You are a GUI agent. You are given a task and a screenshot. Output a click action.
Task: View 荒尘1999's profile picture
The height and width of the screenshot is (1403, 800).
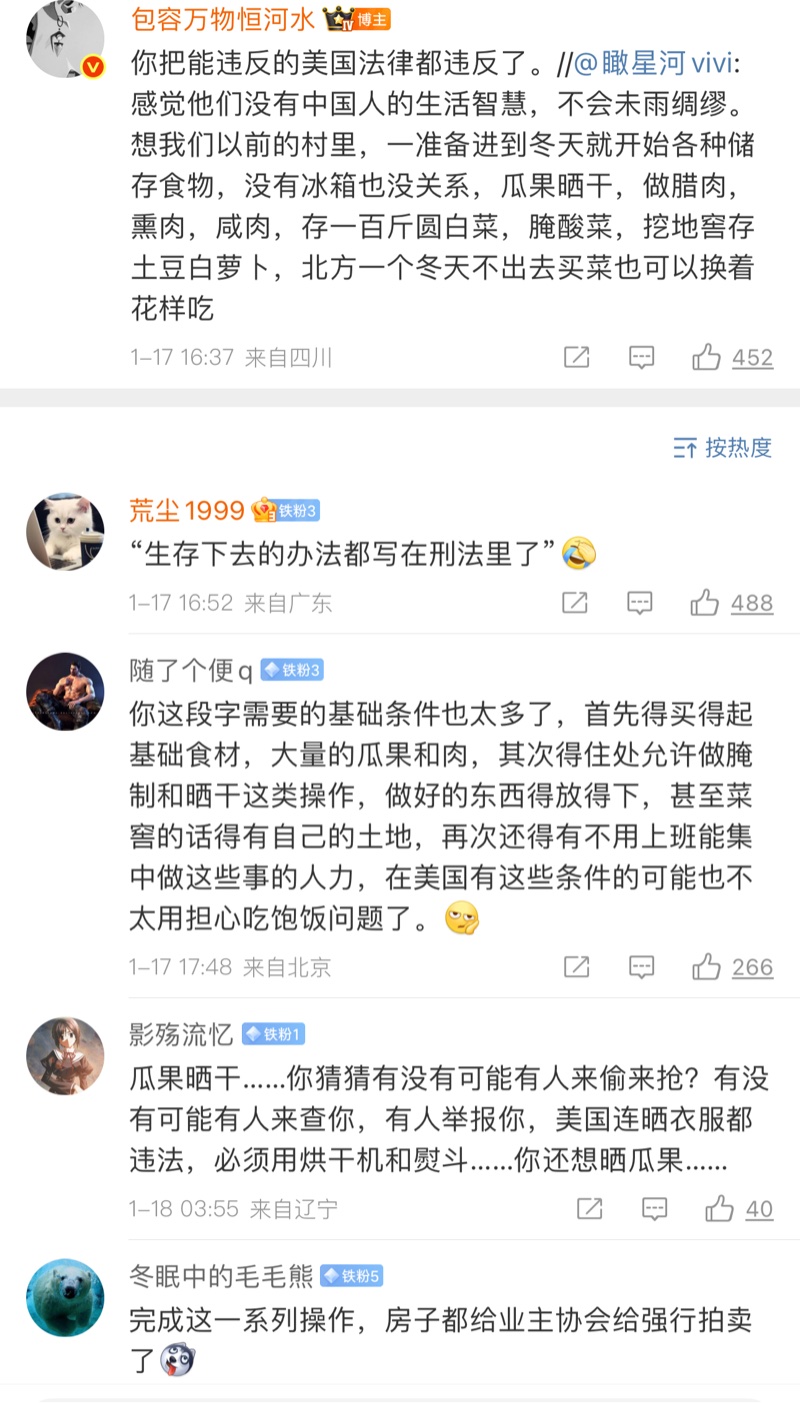(x=65, y=531)
